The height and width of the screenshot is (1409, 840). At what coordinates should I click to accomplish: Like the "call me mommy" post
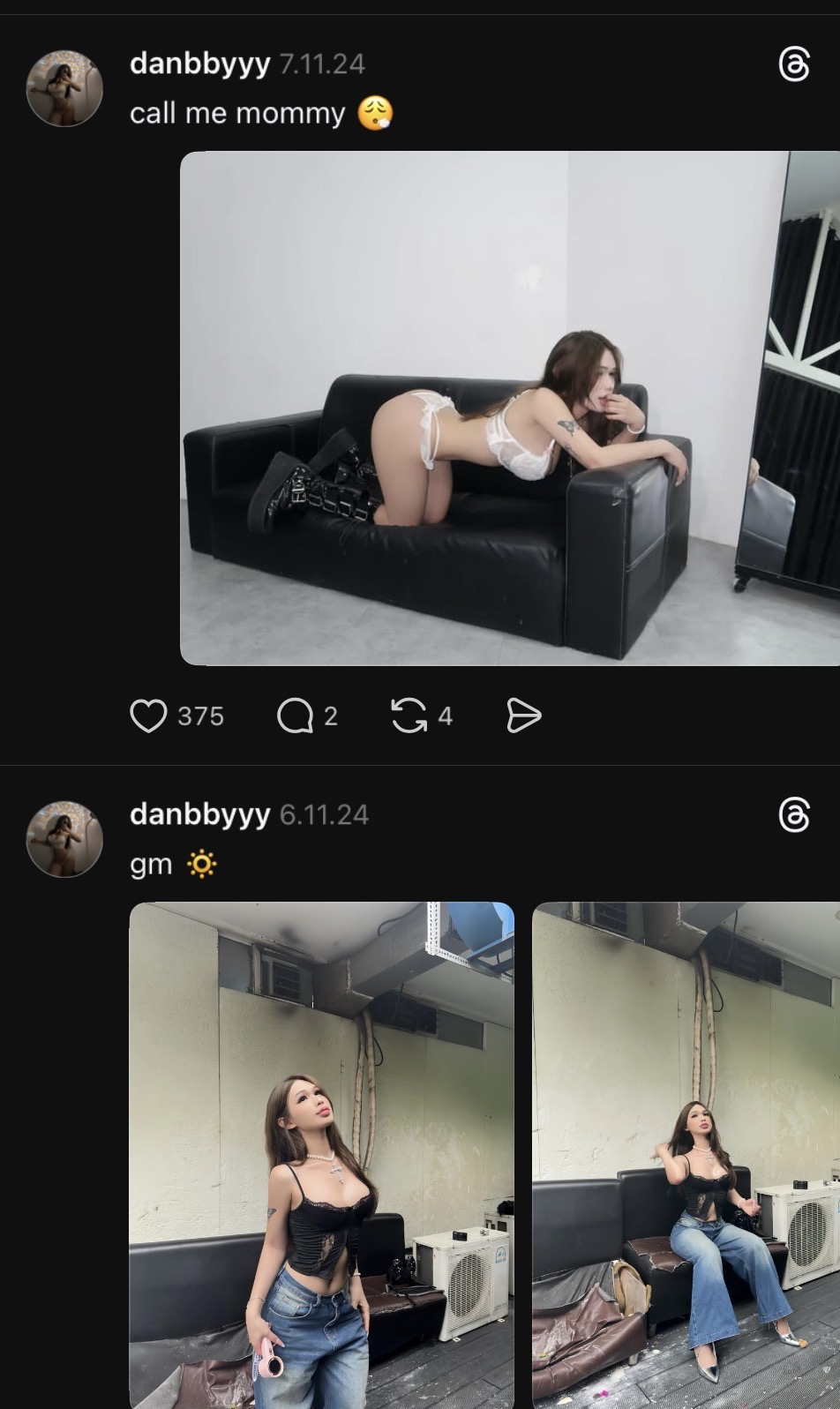click(x=148, y=716)
